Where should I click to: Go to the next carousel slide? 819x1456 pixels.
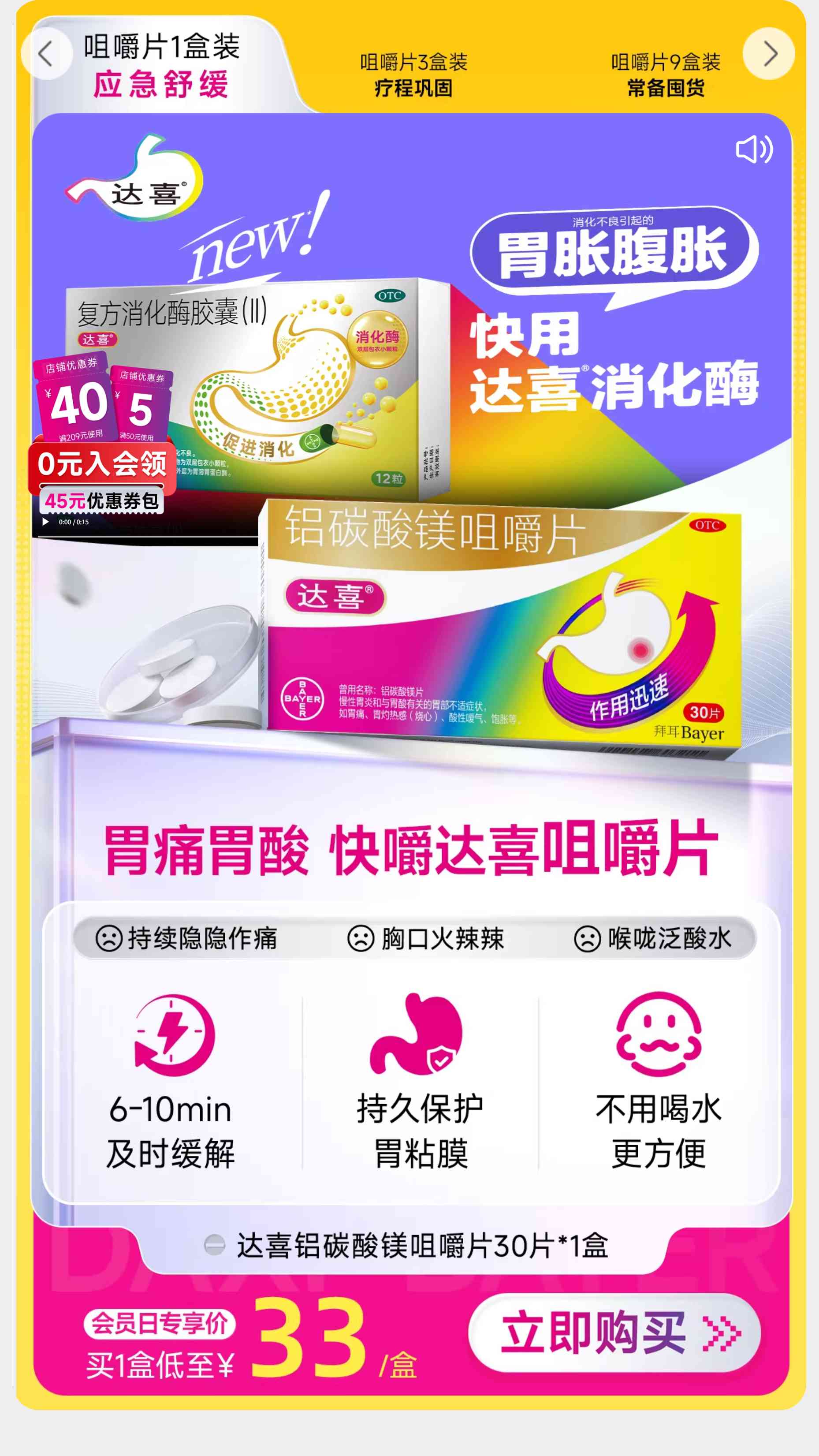pos(769,54)
